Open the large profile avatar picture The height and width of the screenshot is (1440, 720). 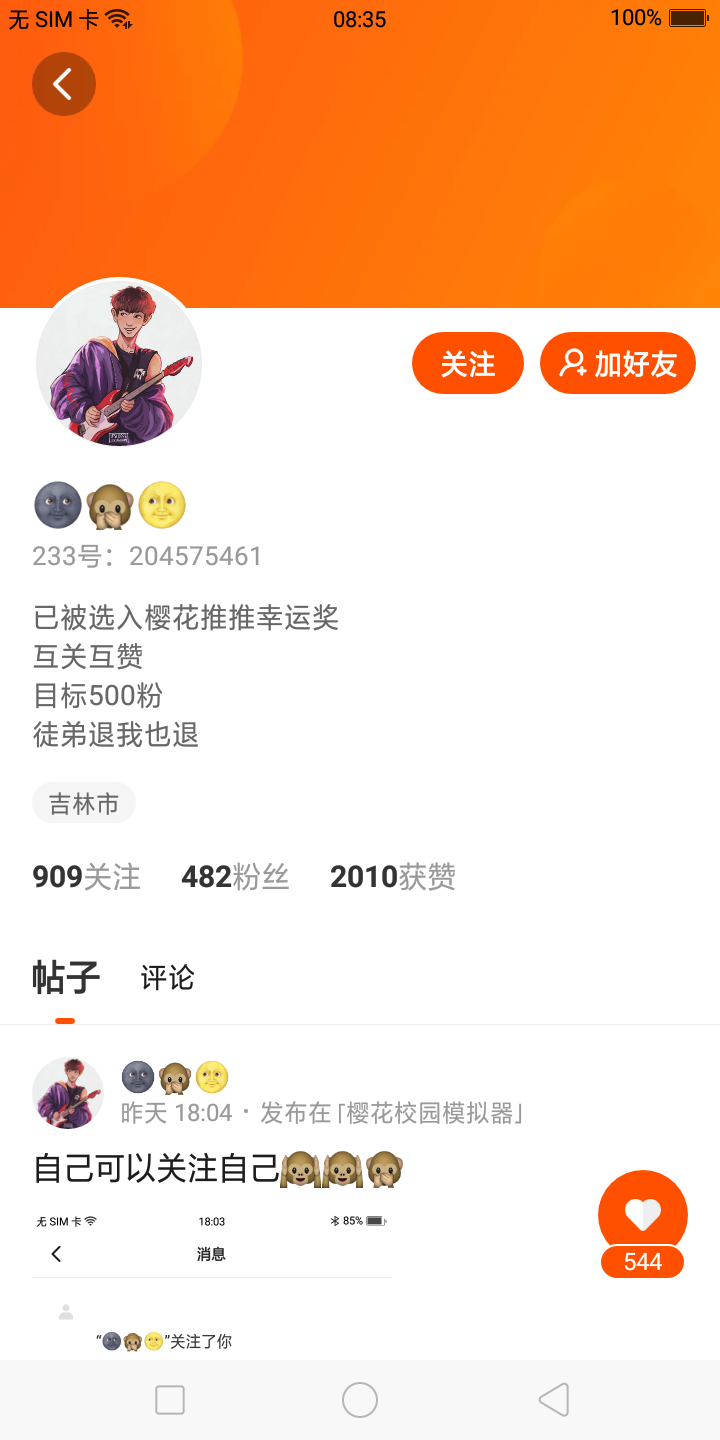tap(119, 363)
